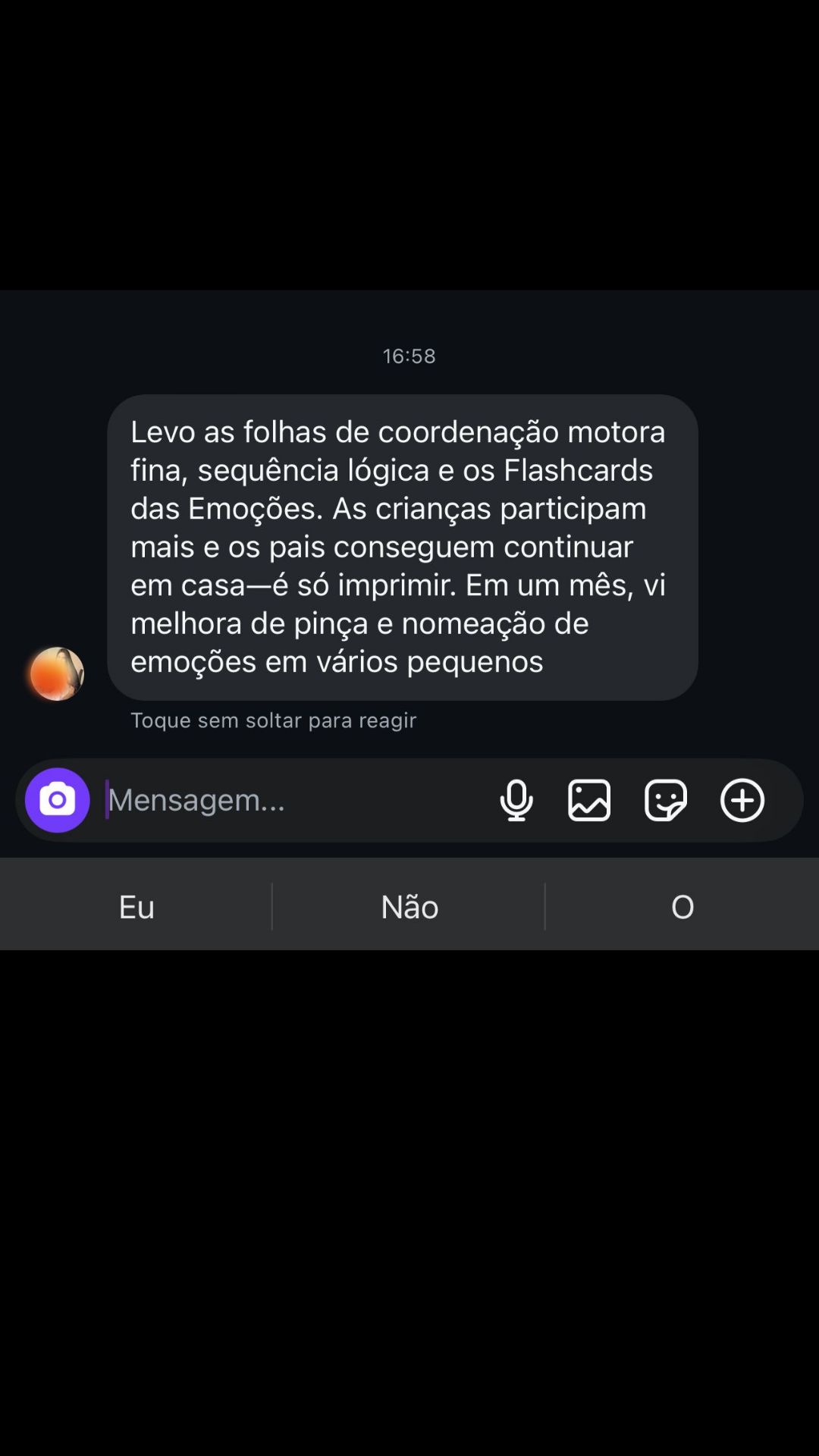819x1456 pixels.
Task: Open the camera to snap a photo
Action: click(x=57, y=800)
